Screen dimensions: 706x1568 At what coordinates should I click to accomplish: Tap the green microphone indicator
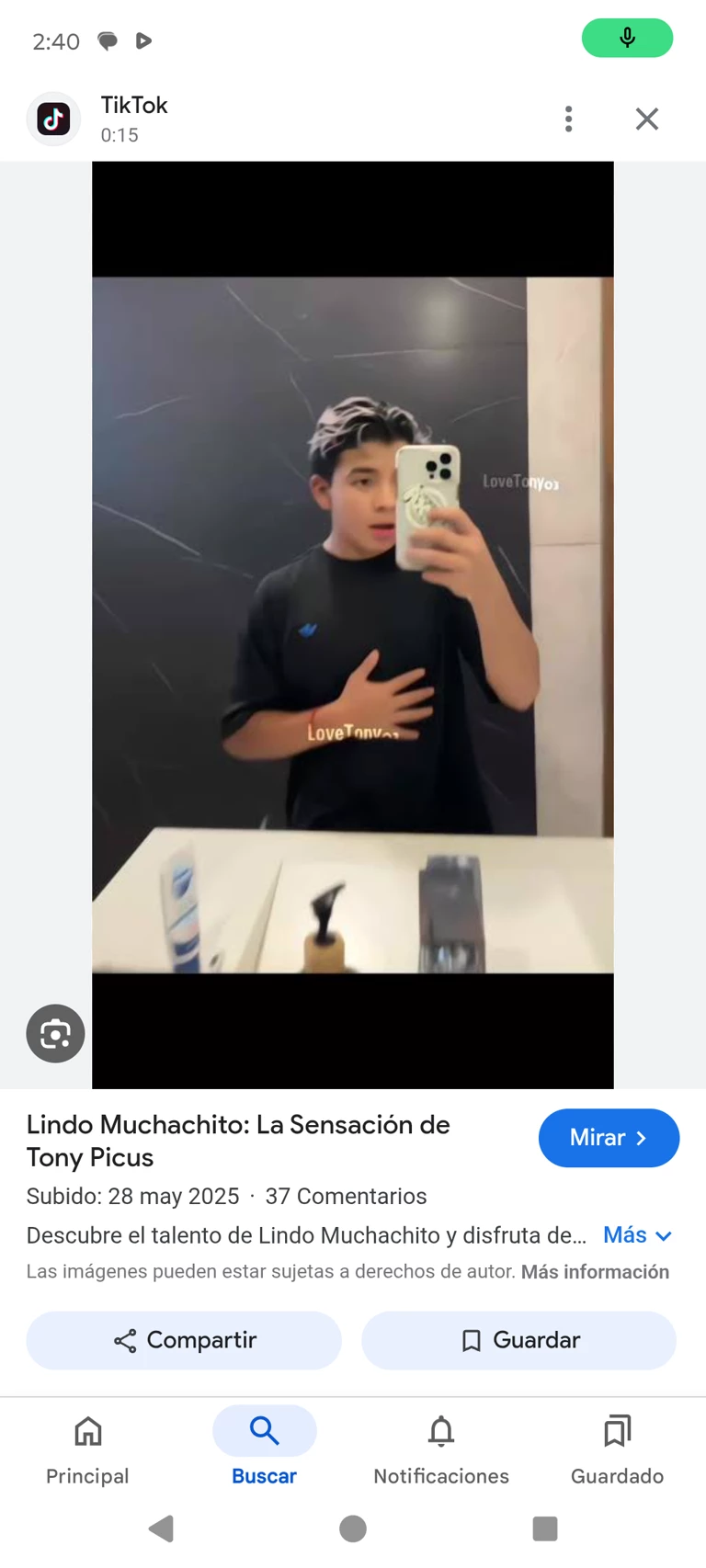tap(627, 38)
